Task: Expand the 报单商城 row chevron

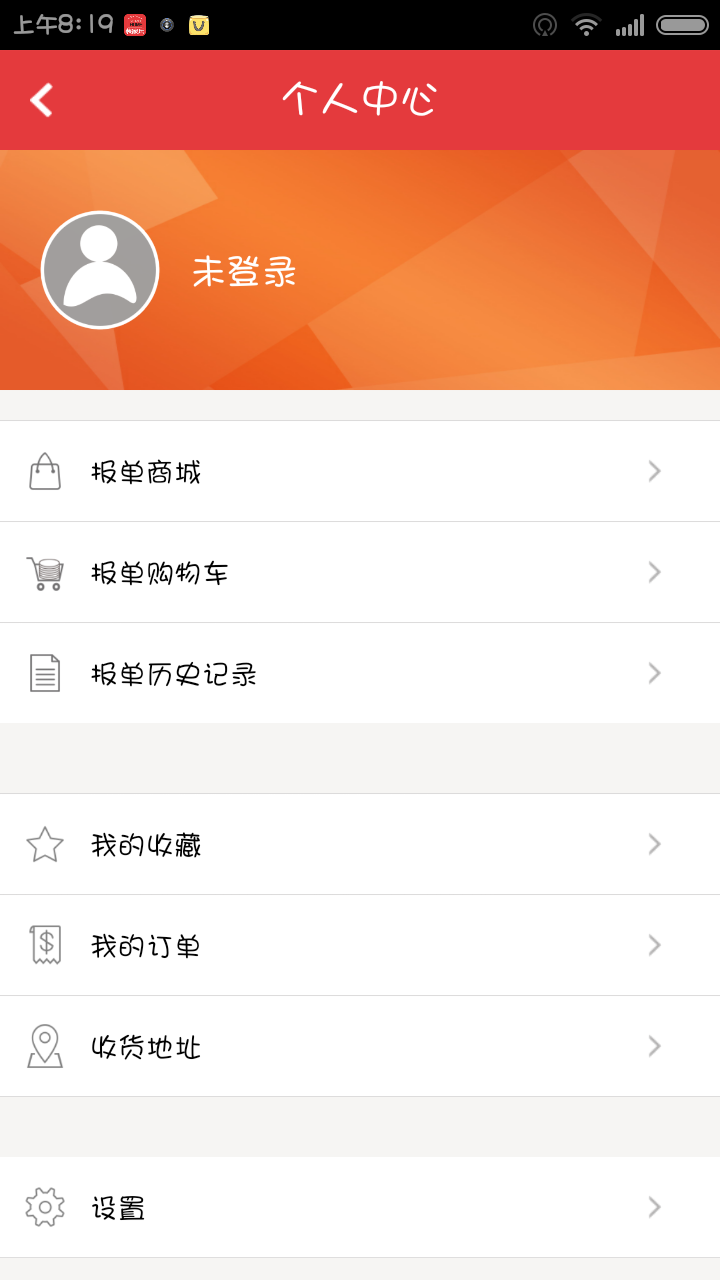Action: 654,470
